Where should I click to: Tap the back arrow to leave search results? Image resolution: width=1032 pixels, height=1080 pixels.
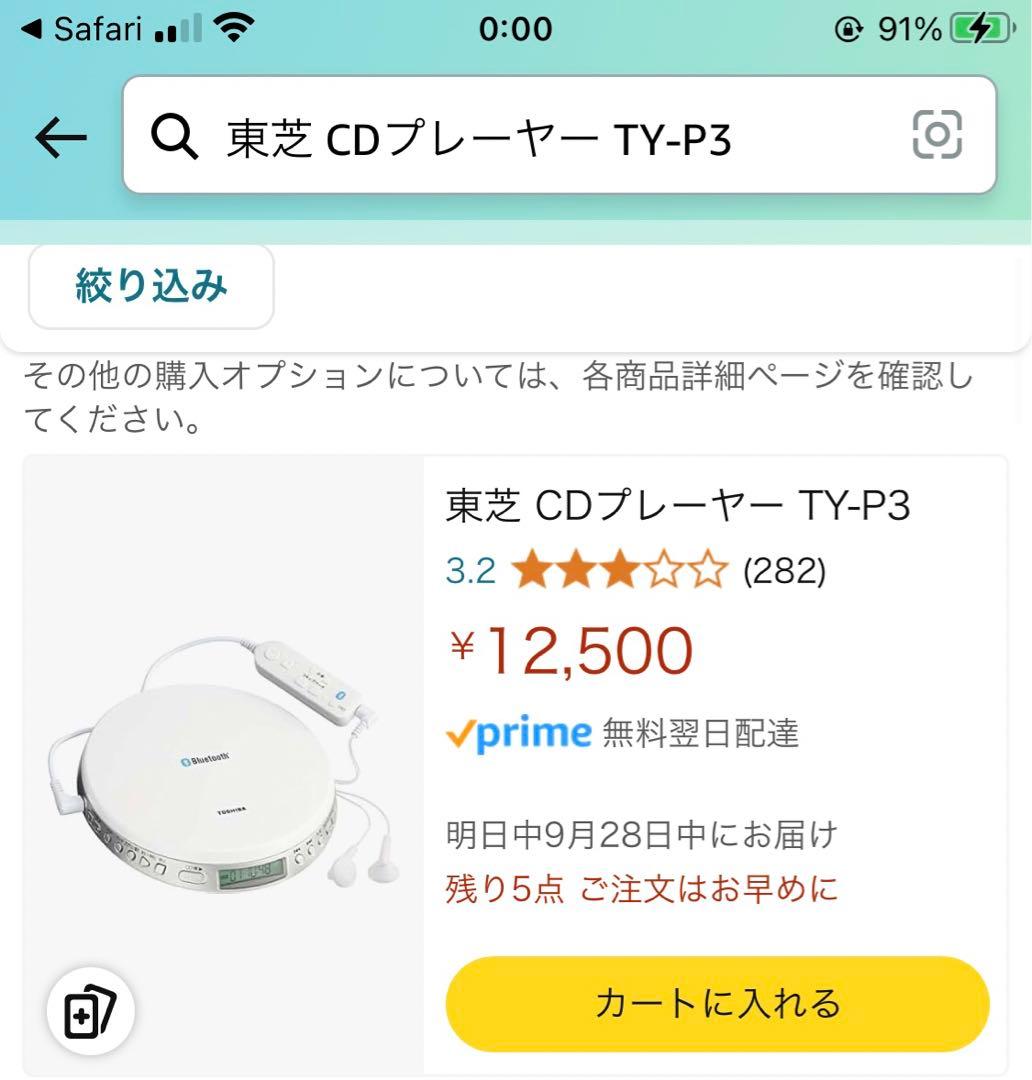[x=59, y=138]
